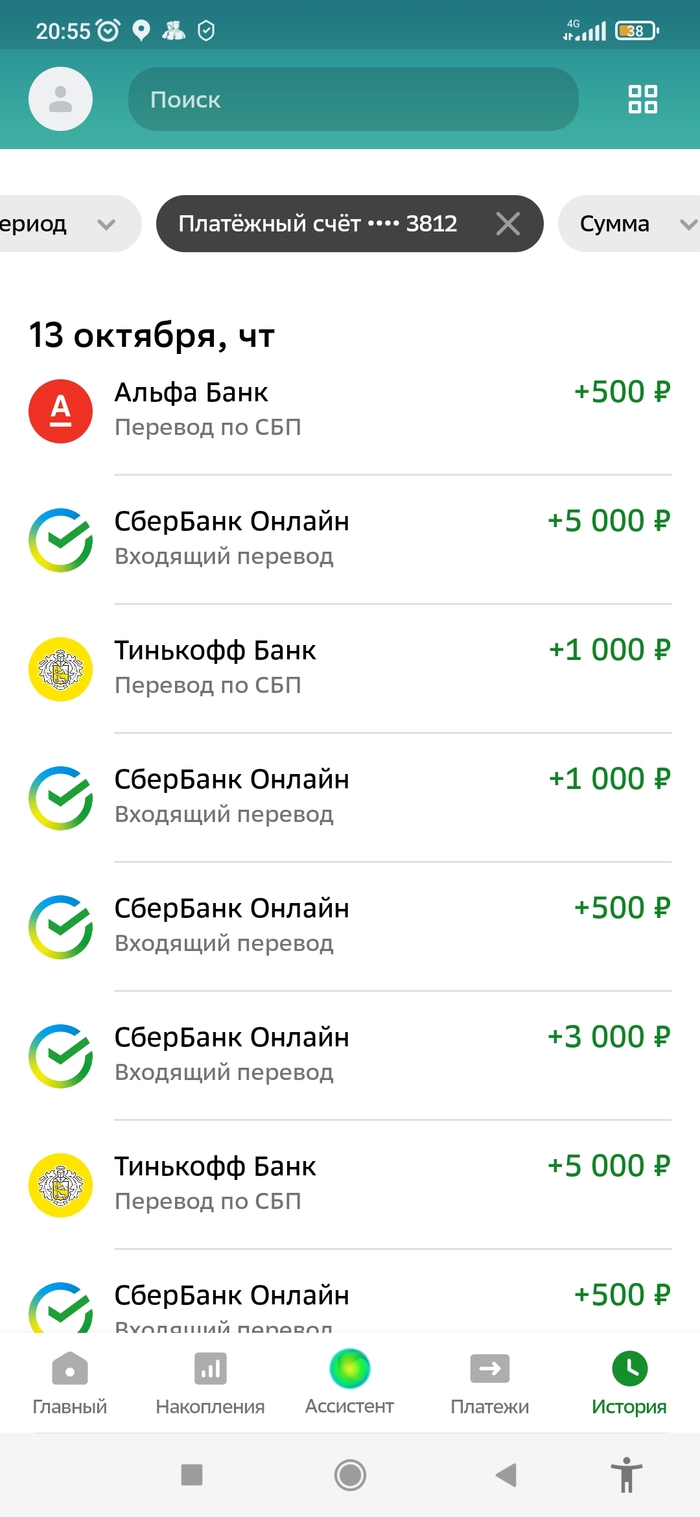
Task: Switch to the Главный tab
Action: point(70,1383)
